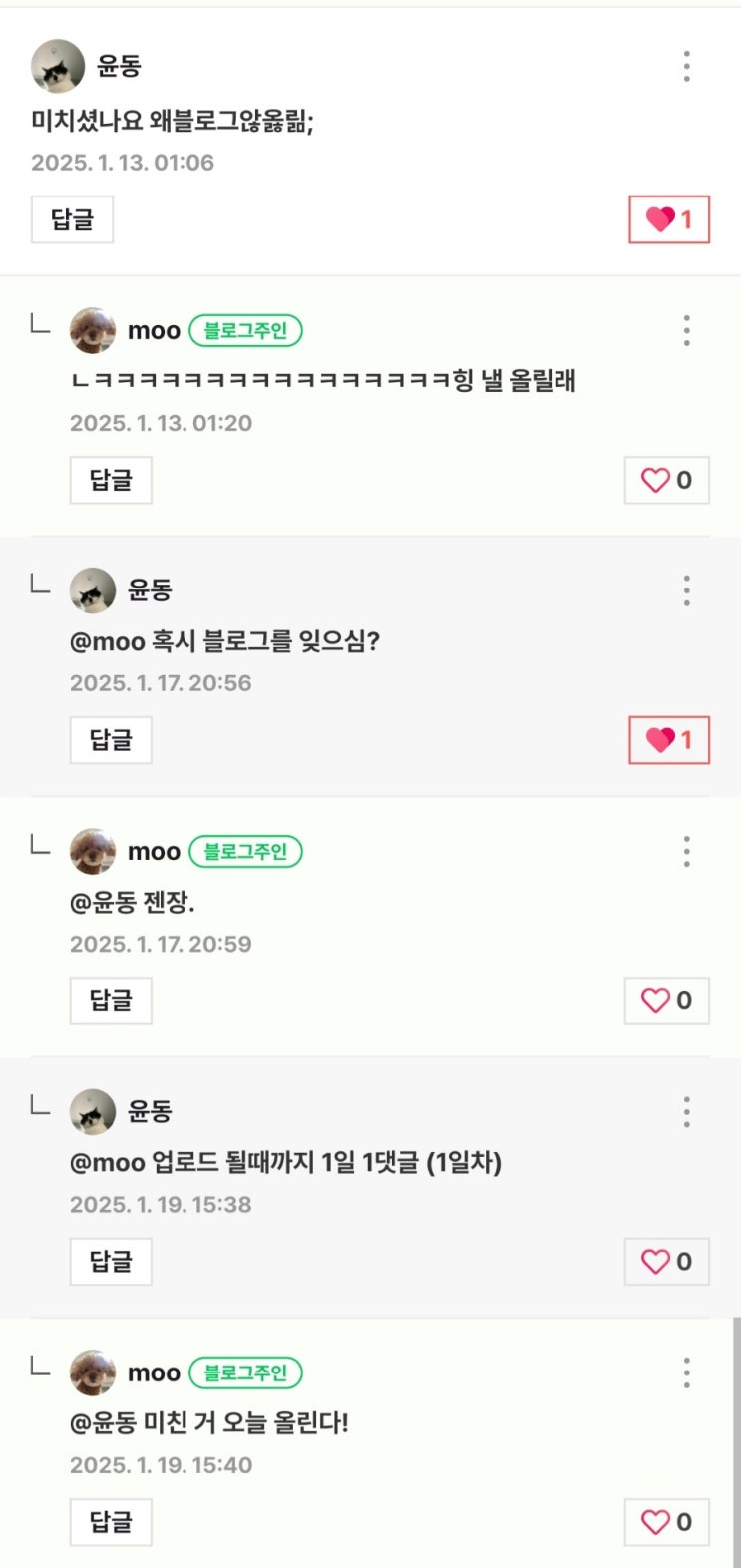Reply to moo's '젠장' comment
The height and width of the screenshot is (1568, 741).
click(x=111, y=1000)
